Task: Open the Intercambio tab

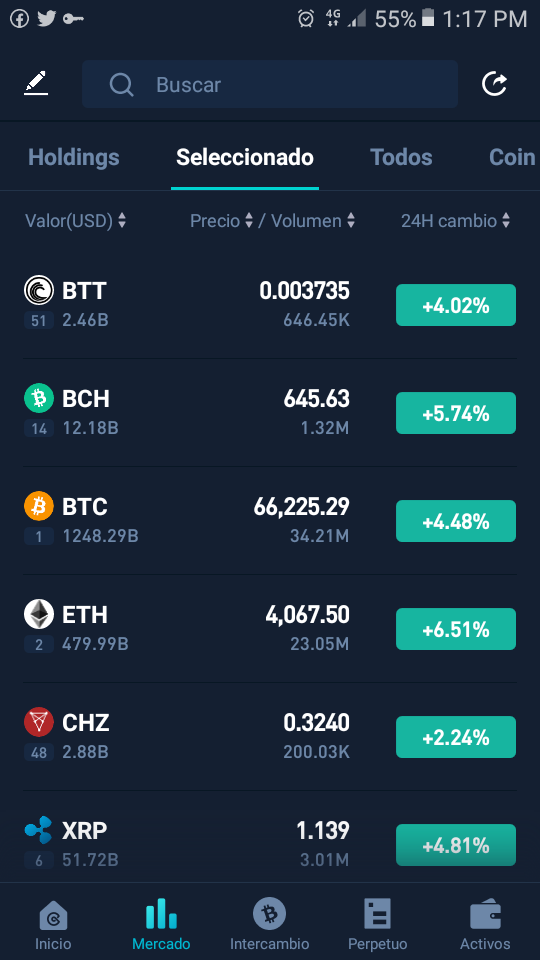Action: coord(269,924)
